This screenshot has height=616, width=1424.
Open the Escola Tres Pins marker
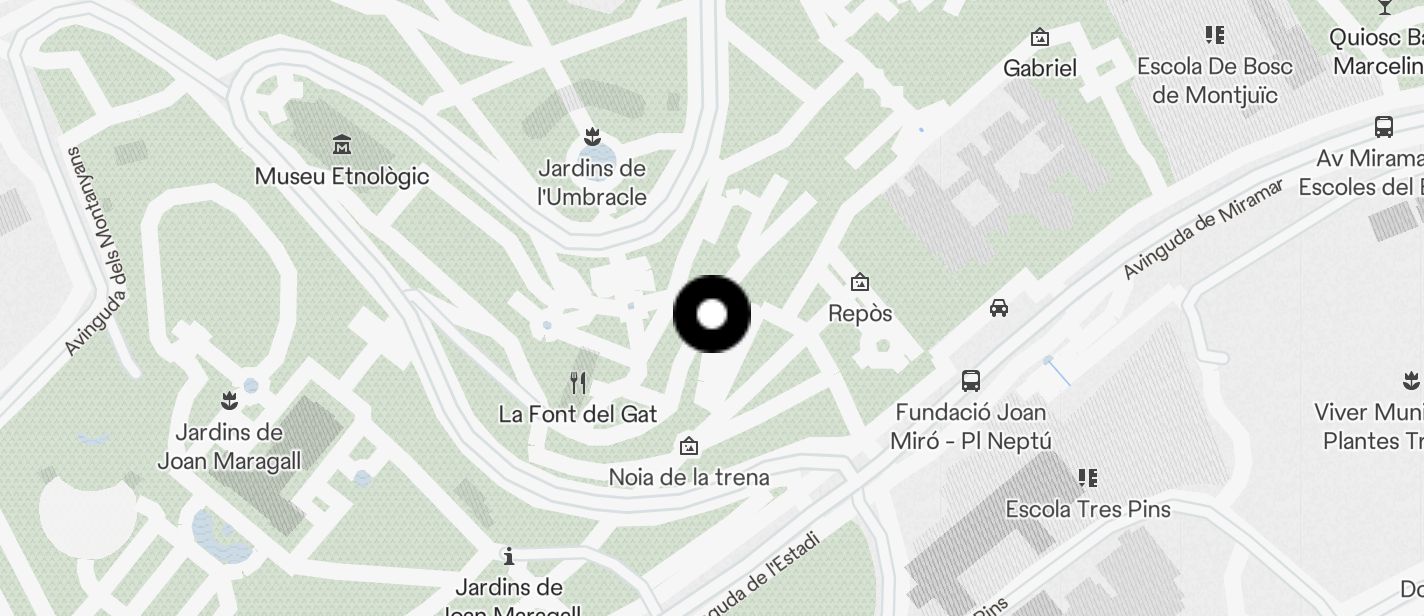[1087, 478]
